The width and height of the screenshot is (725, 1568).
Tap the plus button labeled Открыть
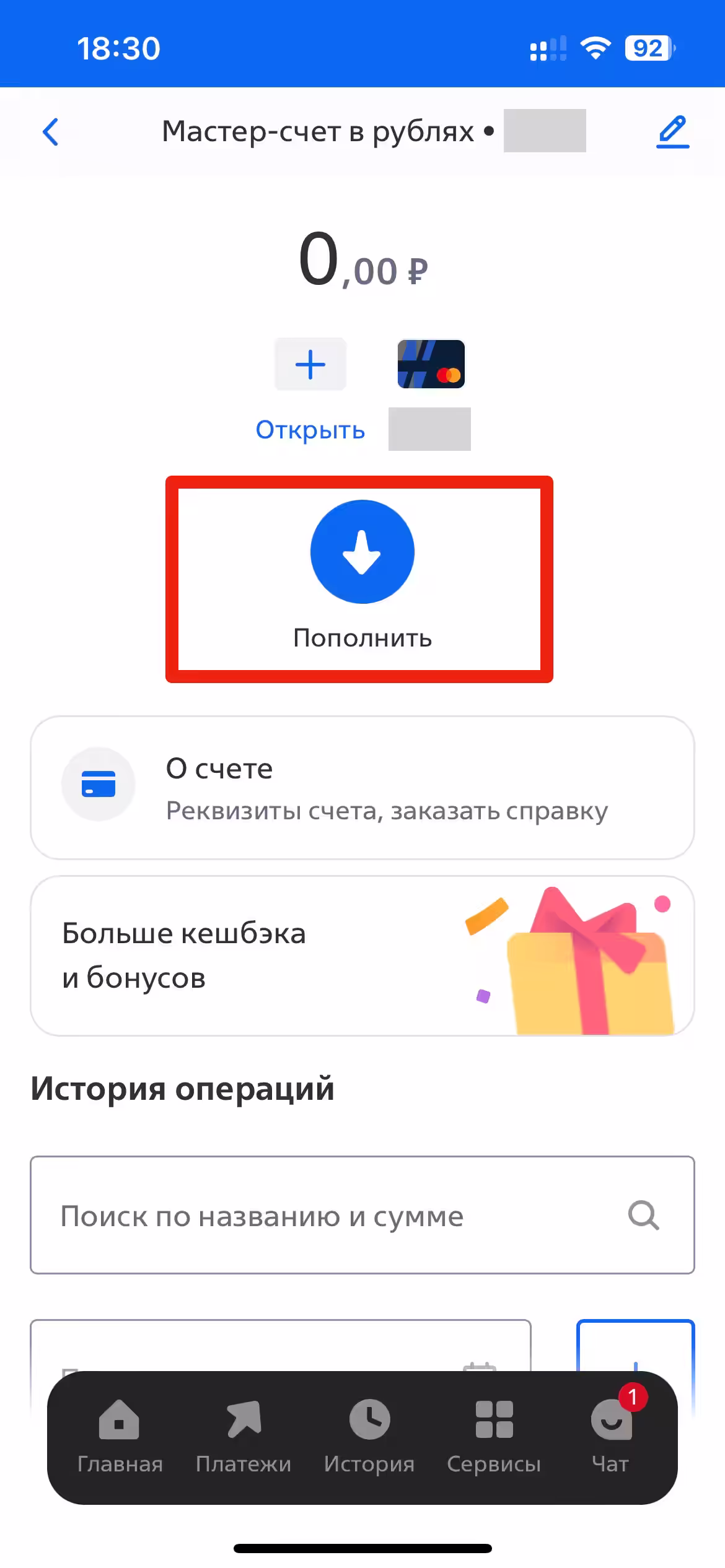point(310,365)
